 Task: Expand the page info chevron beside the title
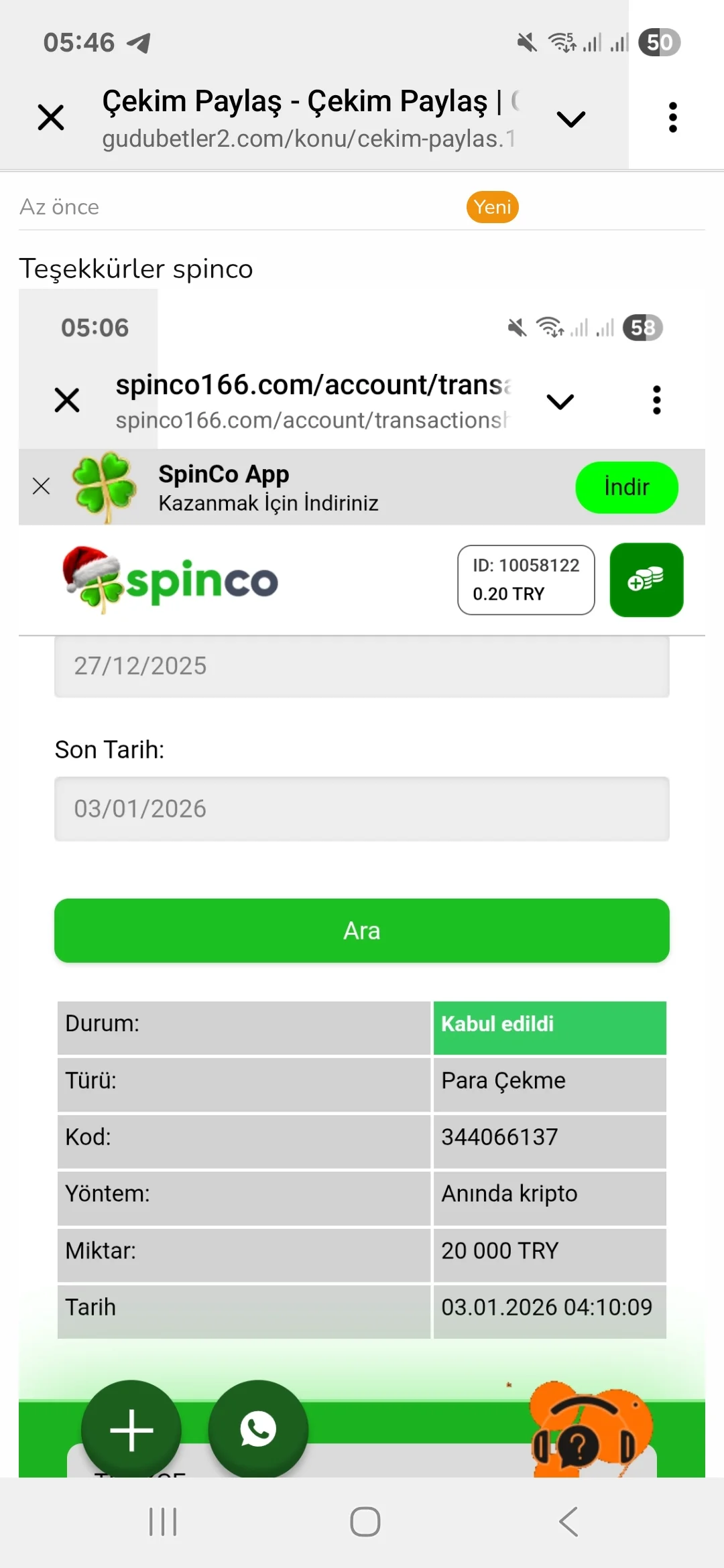[571, 119]
